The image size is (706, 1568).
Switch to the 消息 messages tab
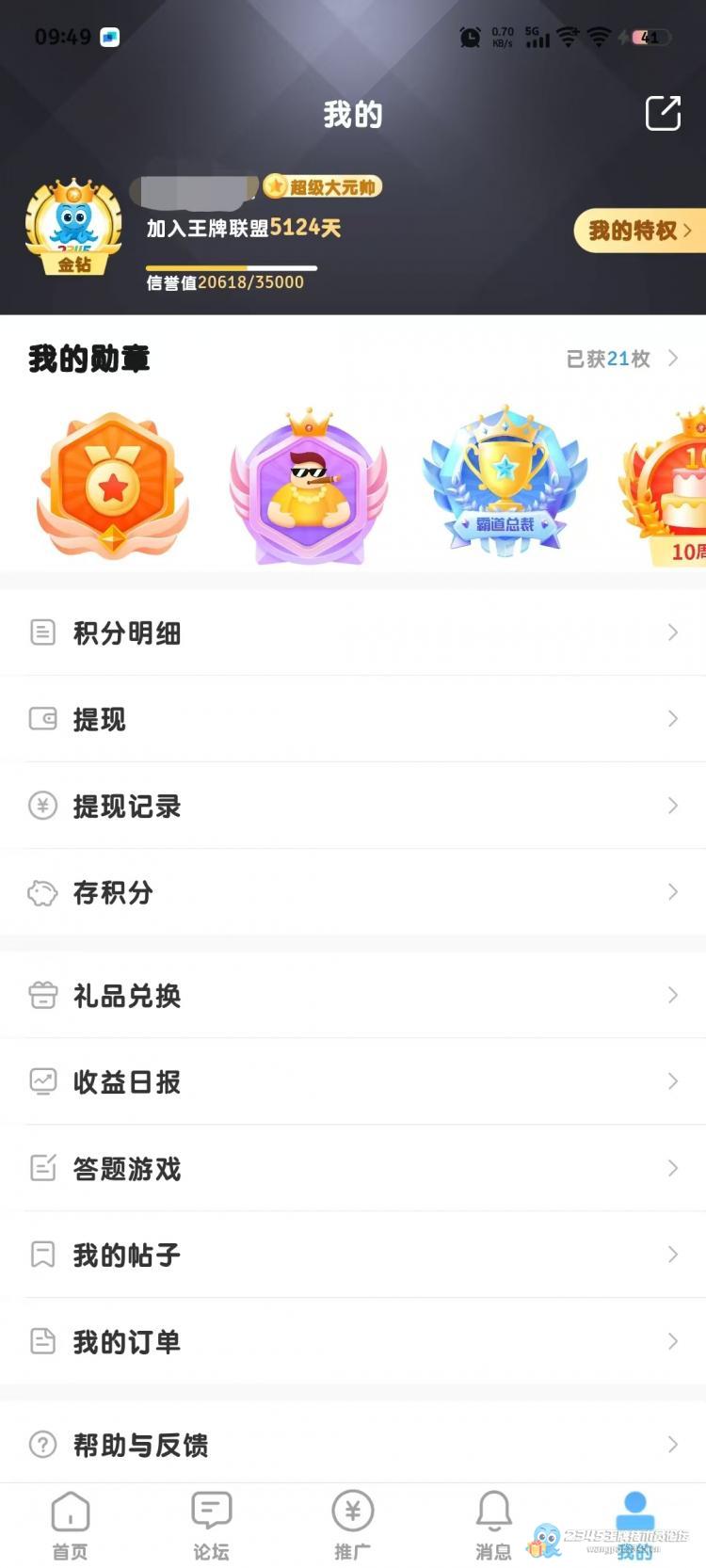493,1525
